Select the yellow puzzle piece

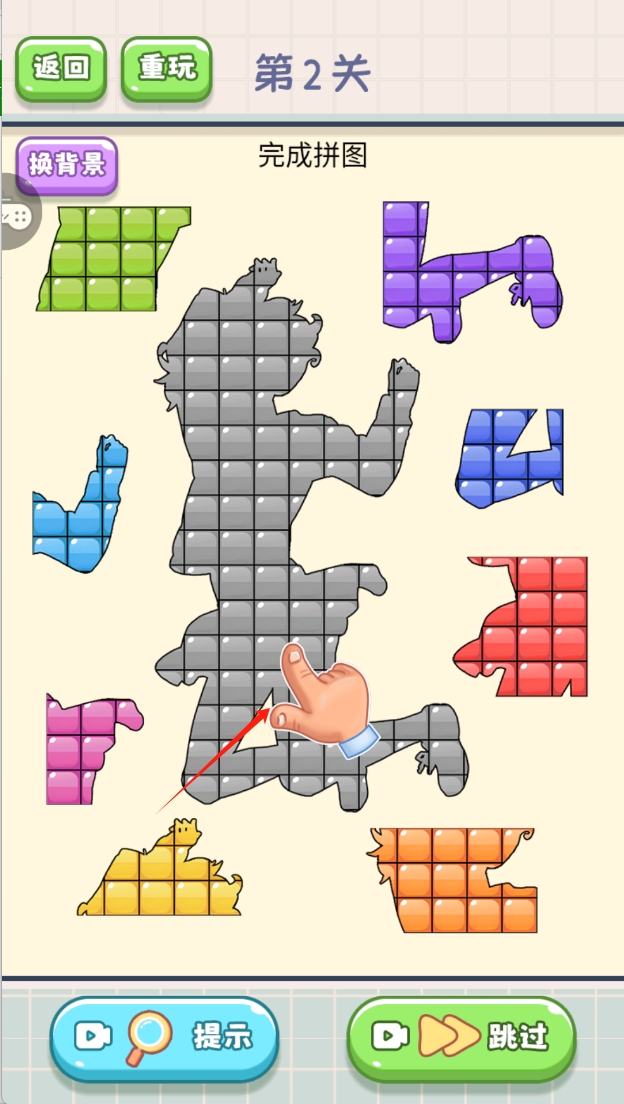coord(160,885)
